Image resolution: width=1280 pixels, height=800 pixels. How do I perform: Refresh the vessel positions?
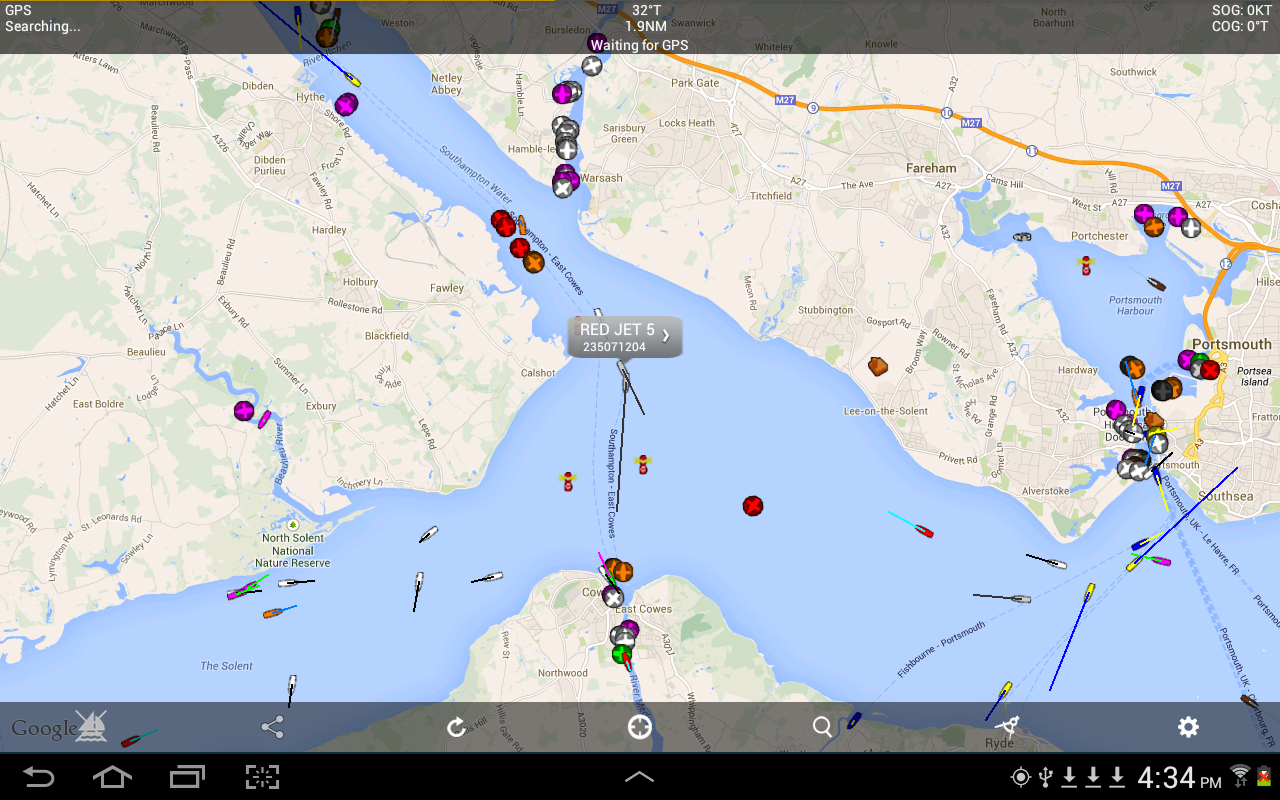coord(456,727)
